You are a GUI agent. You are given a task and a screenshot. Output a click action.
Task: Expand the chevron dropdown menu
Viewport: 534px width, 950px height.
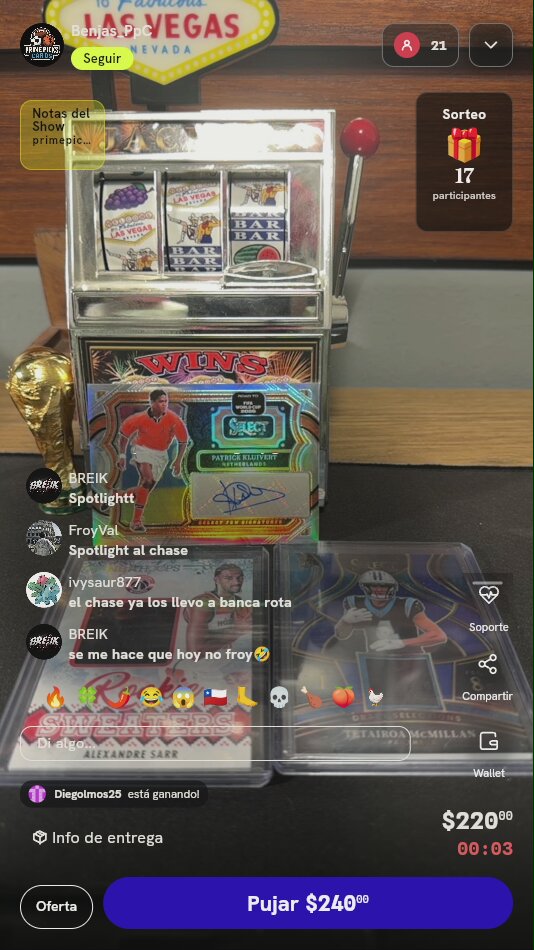(x=490, y=45)
